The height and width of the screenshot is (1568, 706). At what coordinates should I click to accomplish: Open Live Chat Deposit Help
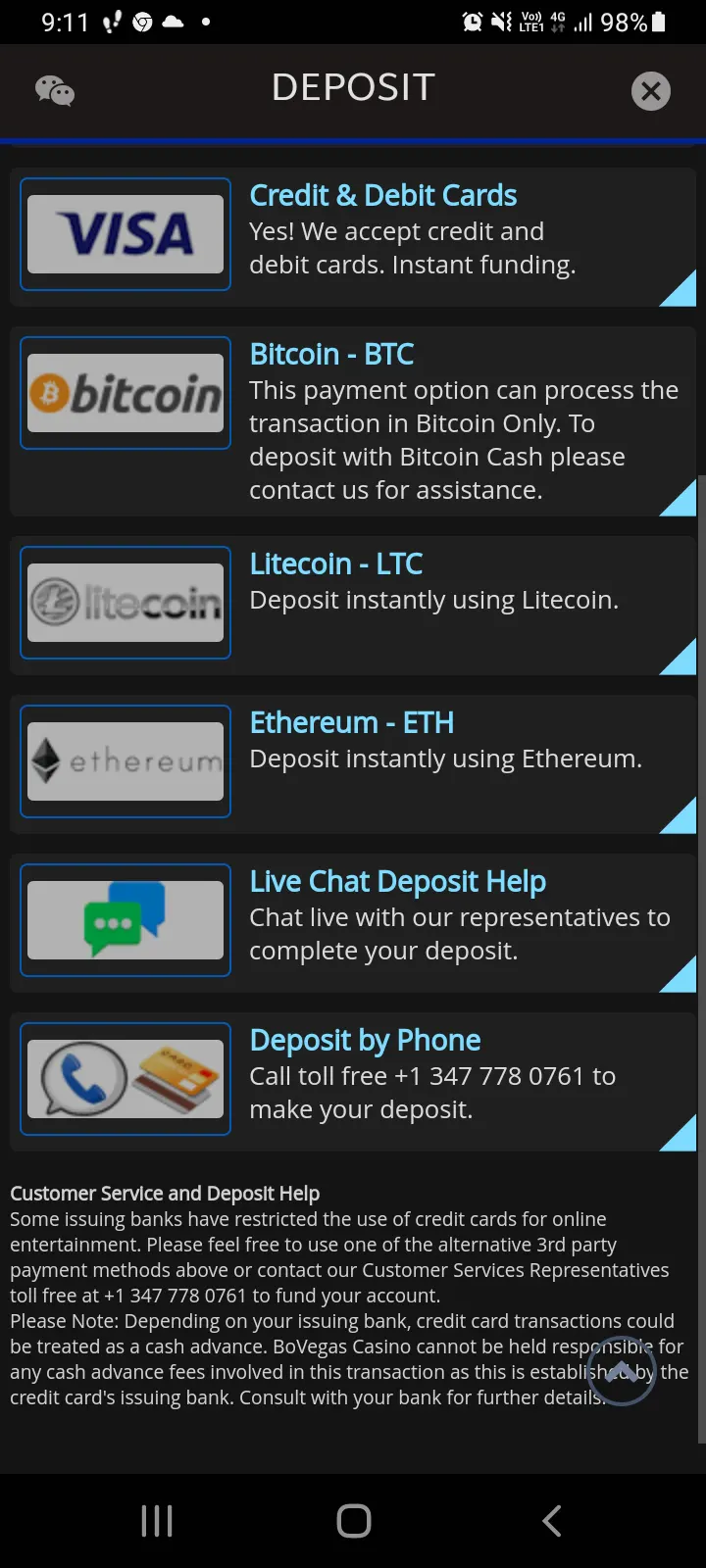click(353, 920)
